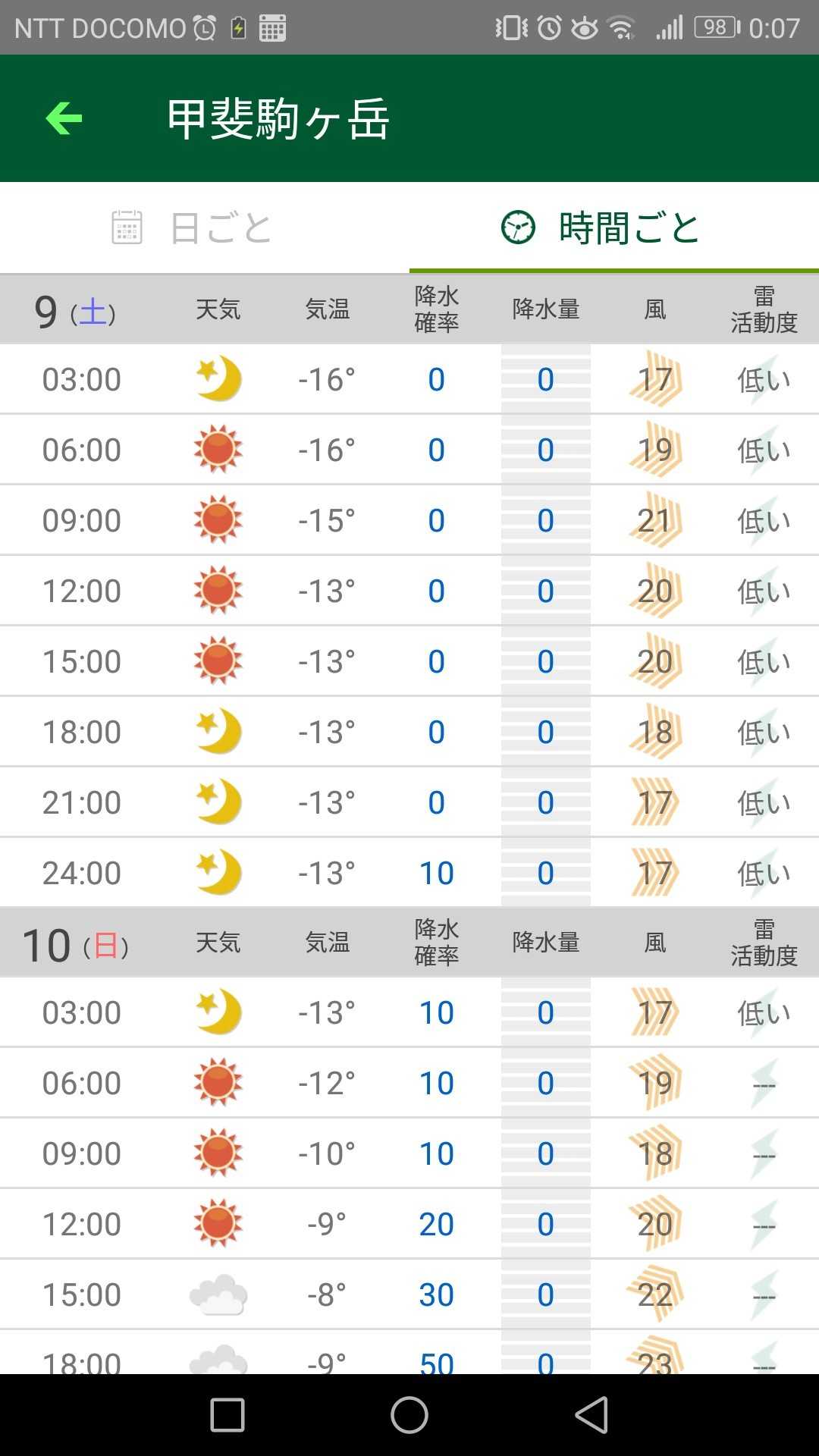Select the 時間ごと tab
The height and width of the screenshot is (1456, 819).
click(614, 227)
